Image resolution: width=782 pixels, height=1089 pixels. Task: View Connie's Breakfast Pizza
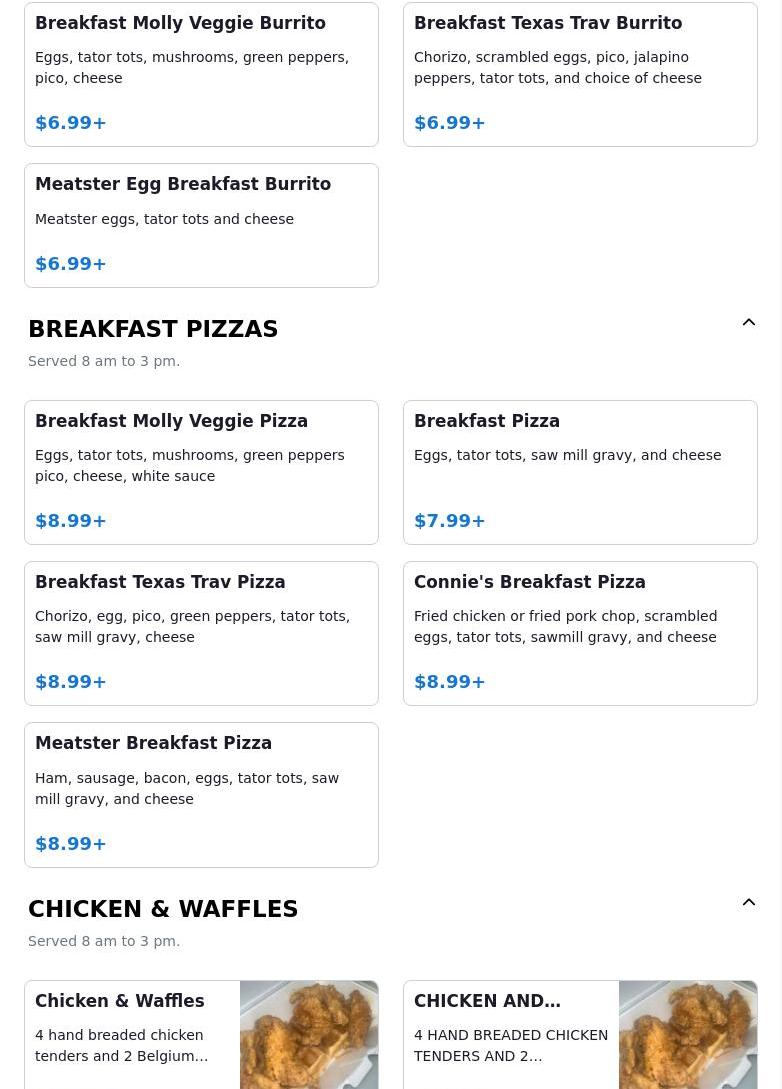[x=580, y=633]
